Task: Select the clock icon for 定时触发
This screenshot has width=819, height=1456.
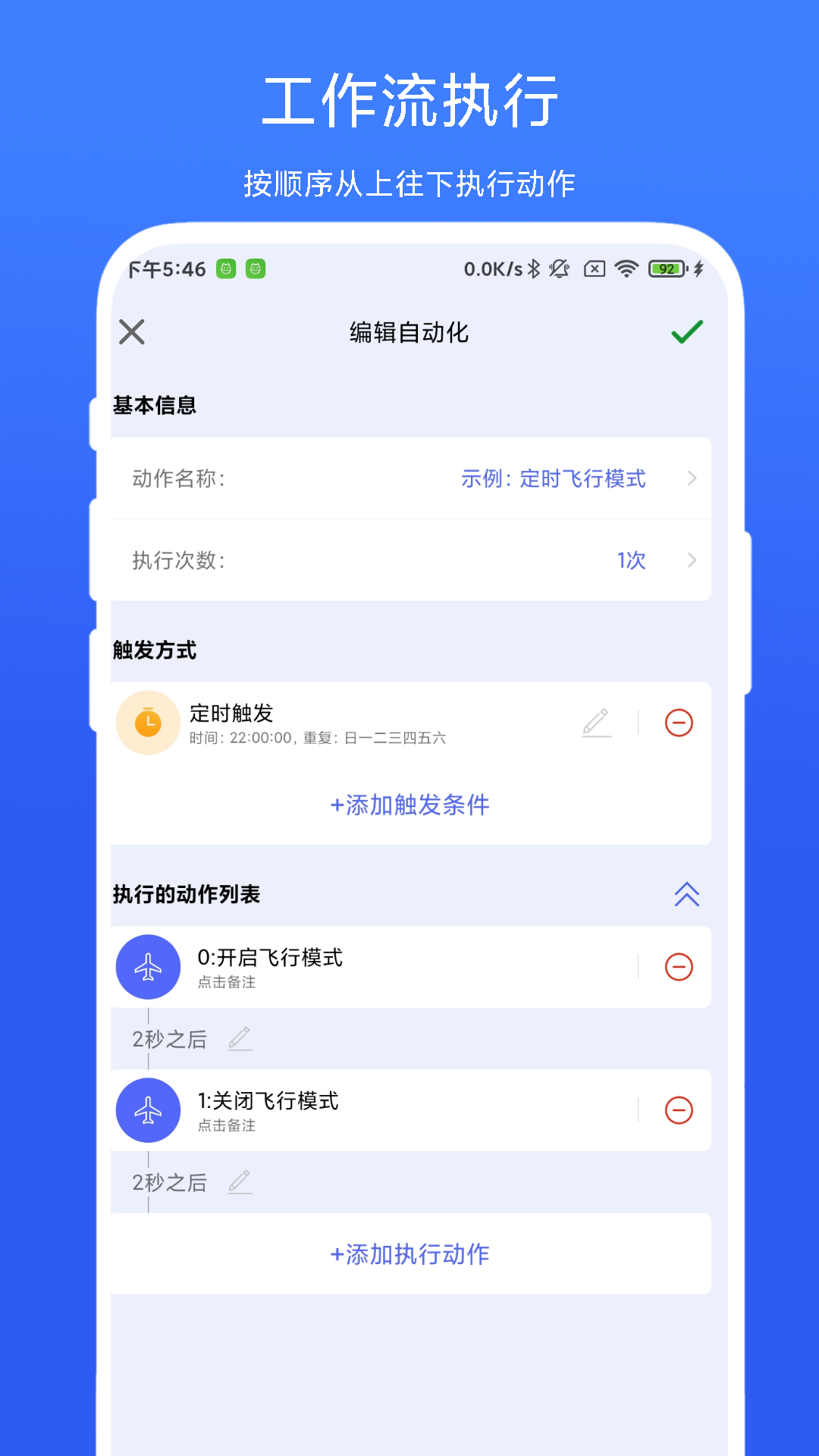Action: point(148,722)
